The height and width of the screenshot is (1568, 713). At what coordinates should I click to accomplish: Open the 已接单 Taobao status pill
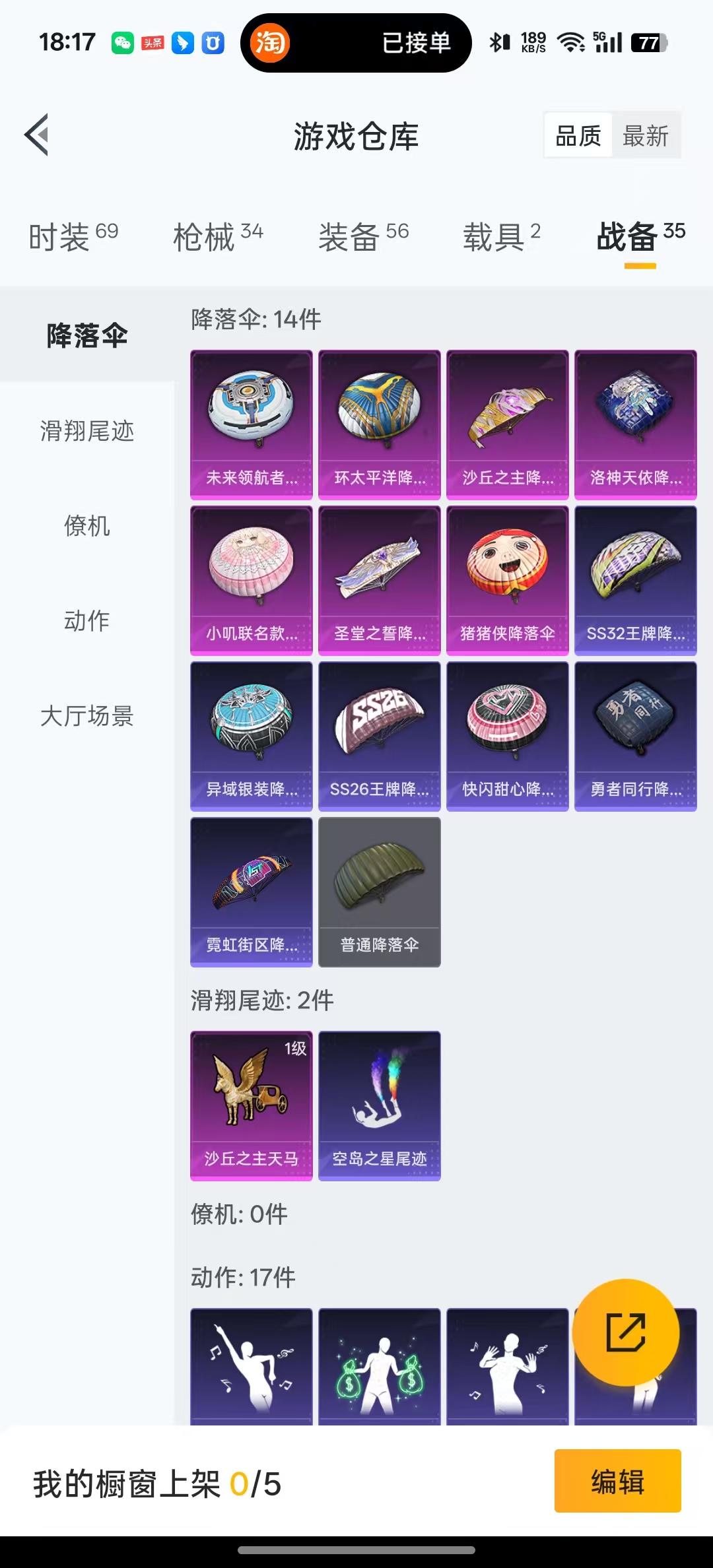point(356,43)
